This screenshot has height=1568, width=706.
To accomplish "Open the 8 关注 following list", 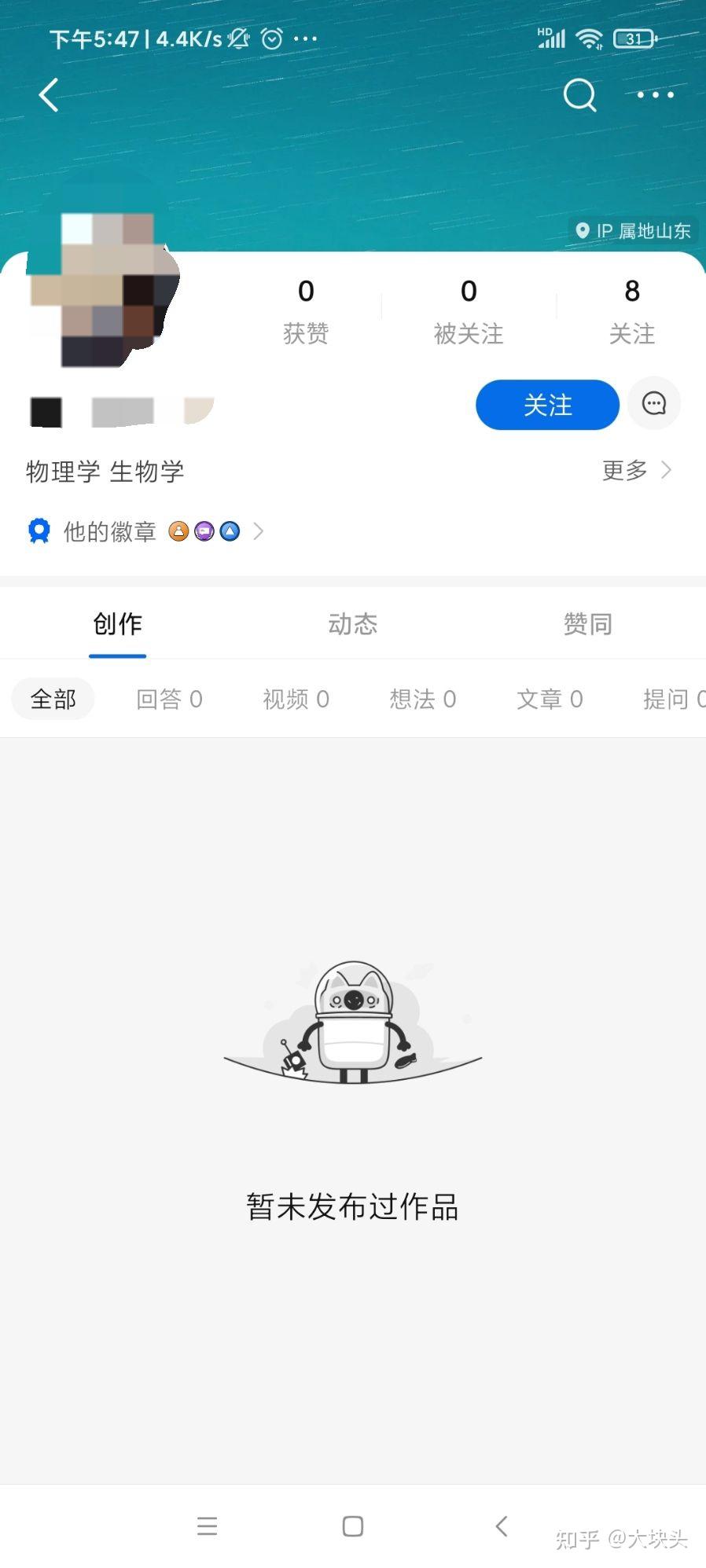I will tap(631, 311).
